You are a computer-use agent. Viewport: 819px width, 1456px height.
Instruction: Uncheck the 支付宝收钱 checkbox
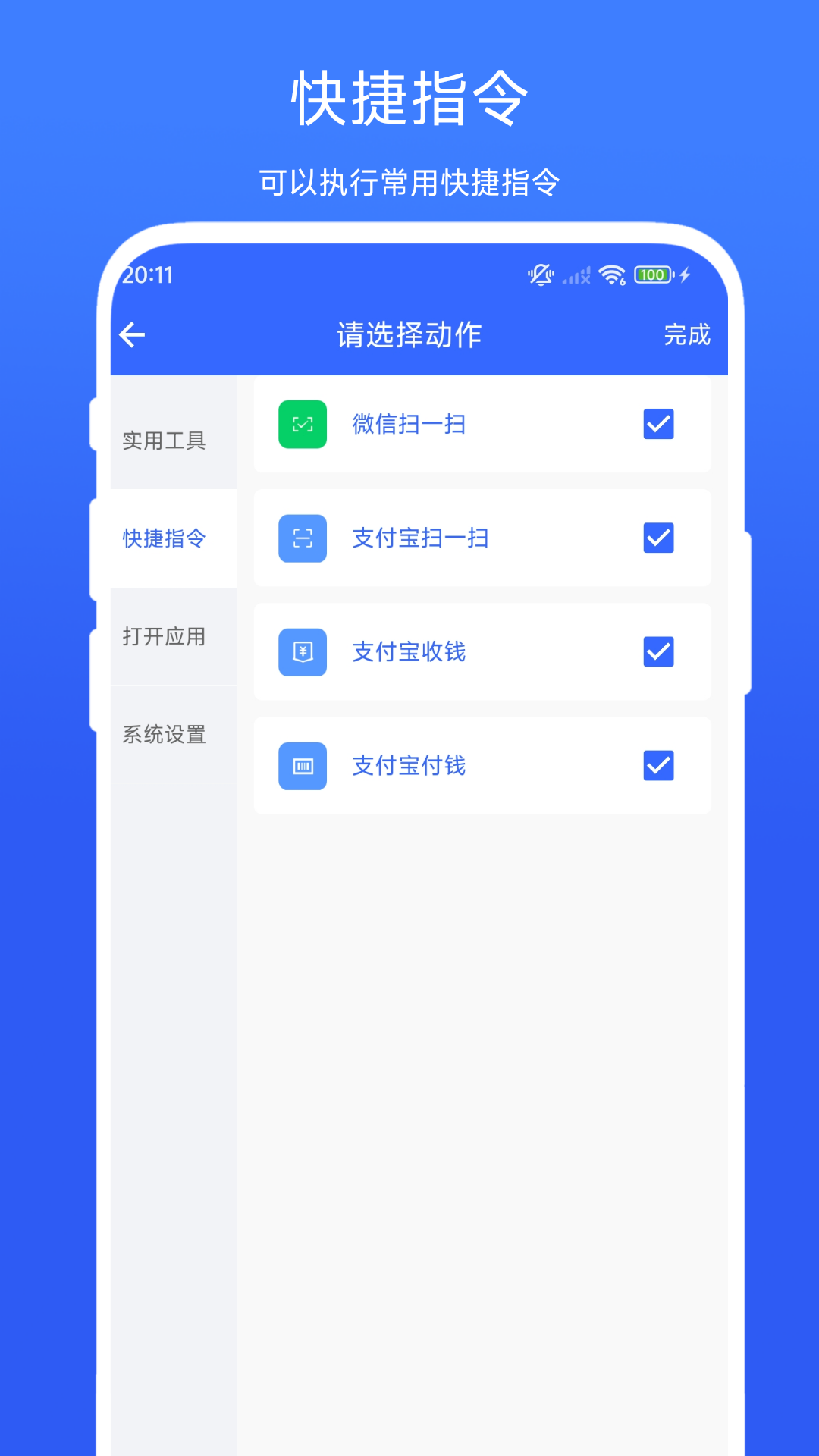(x=658, y=652)
